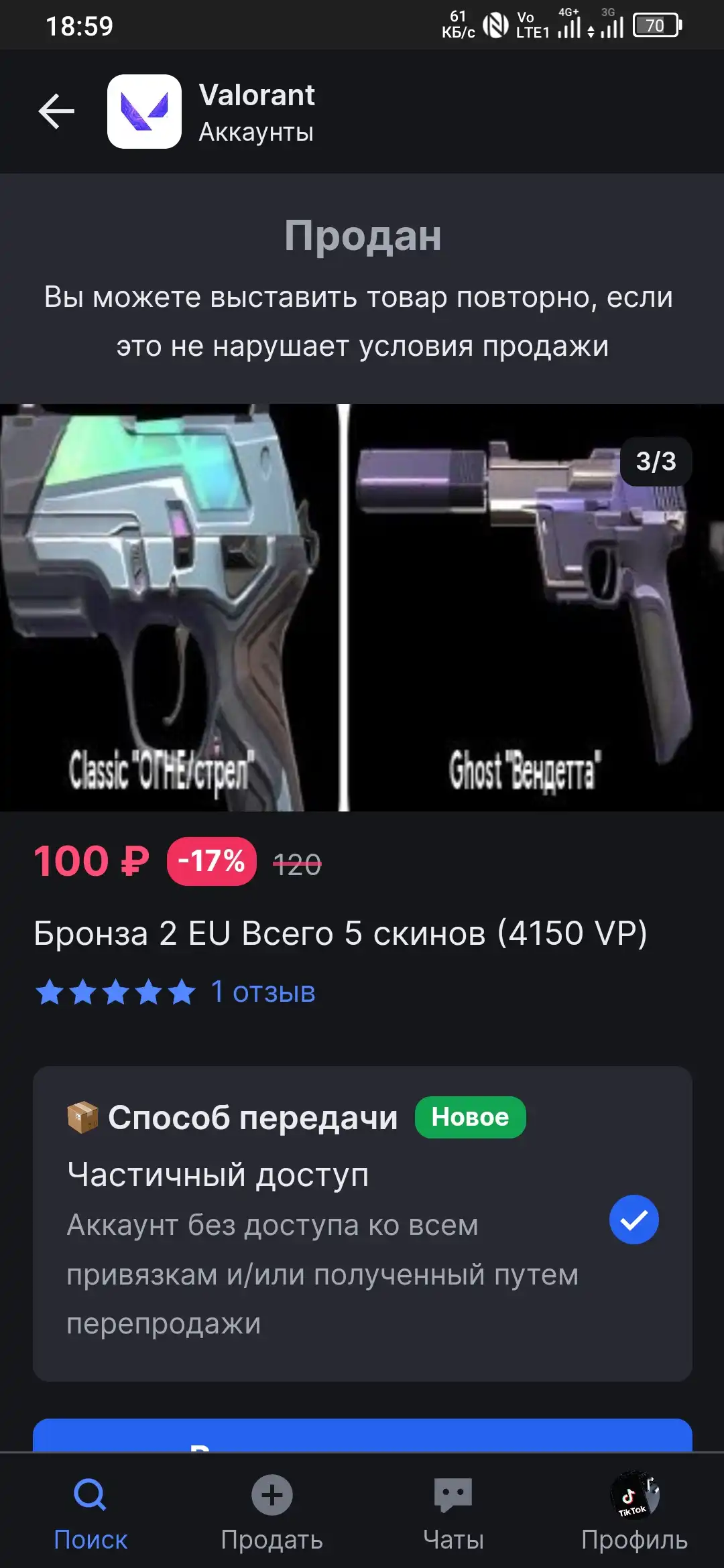The height and width of the screenshot is (1568, 724).
Task: Open the Valorant Аккаунты category header
Action: point(211,112)
